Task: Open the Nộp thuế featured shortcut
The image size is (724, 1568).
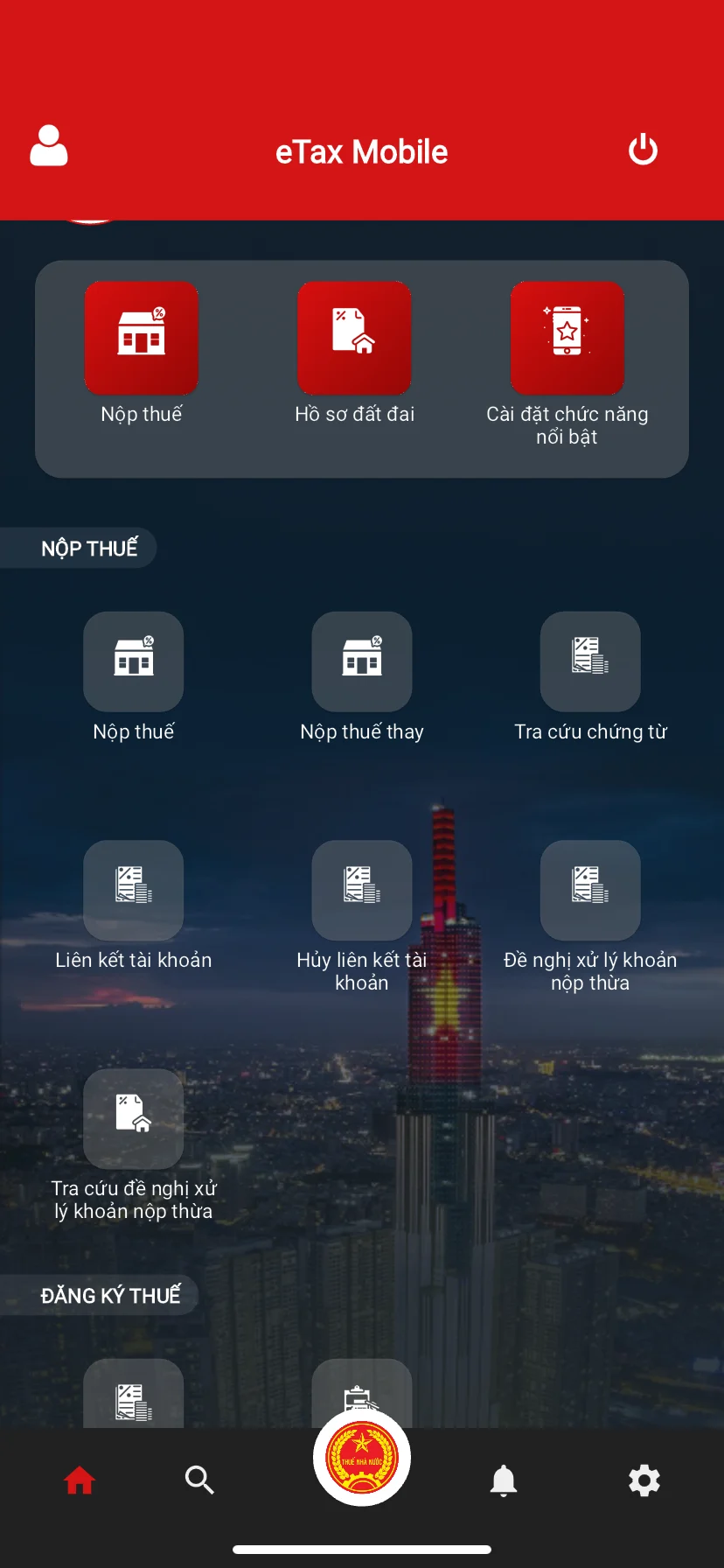Action: [142, 339]
